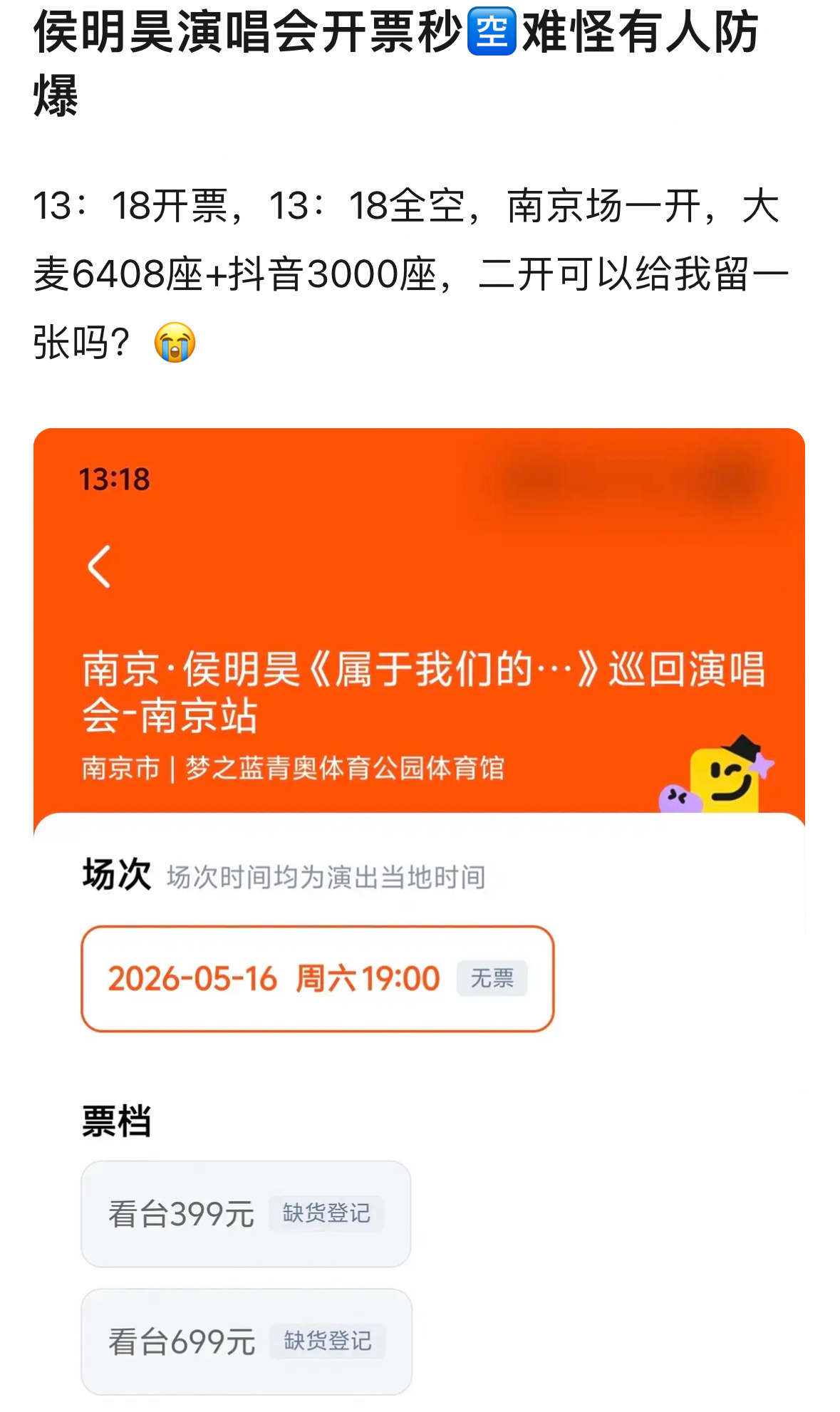Click the 无票 sold-out tag
Screen dimensions: 840x1412
tap(493, 979)
